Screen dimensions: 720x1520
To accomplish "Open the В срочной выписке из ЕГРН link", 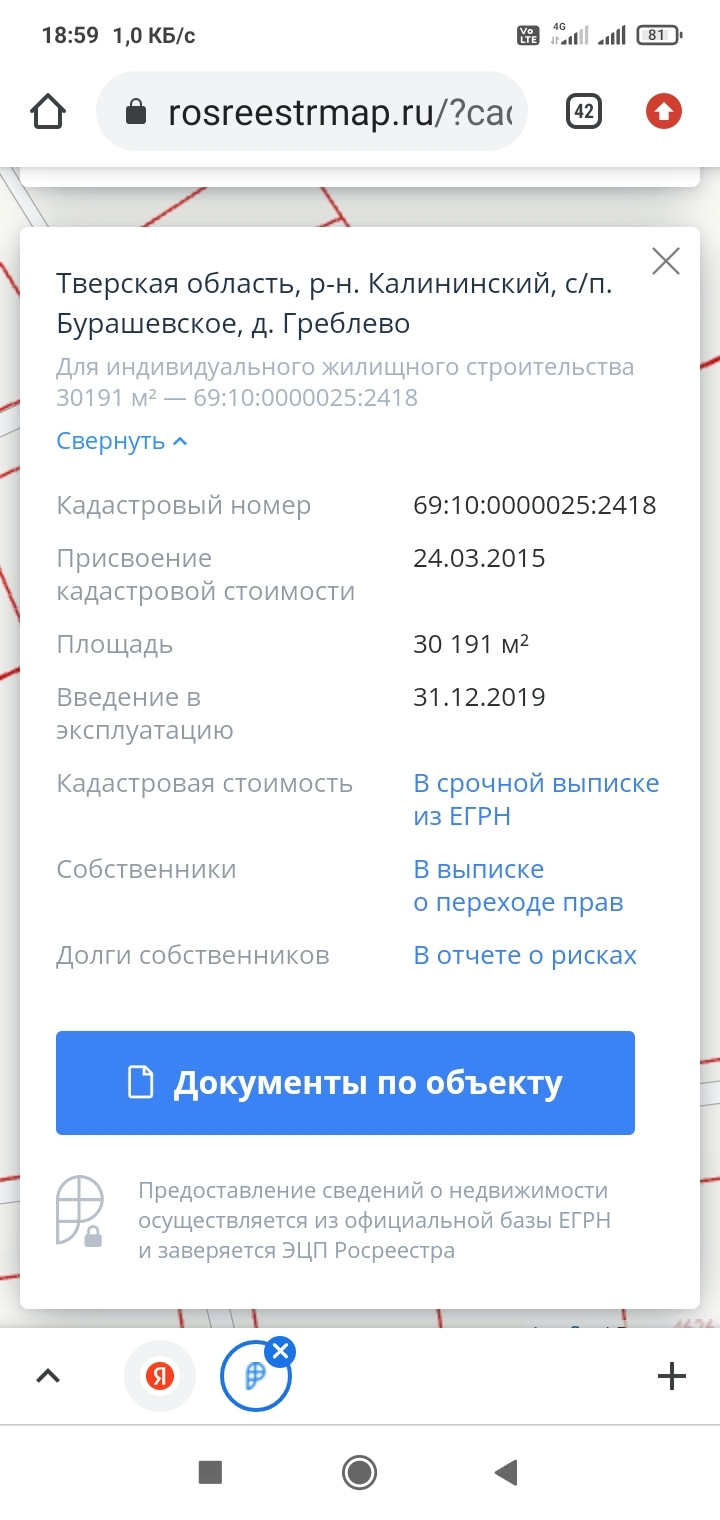I will click(535, 799).
